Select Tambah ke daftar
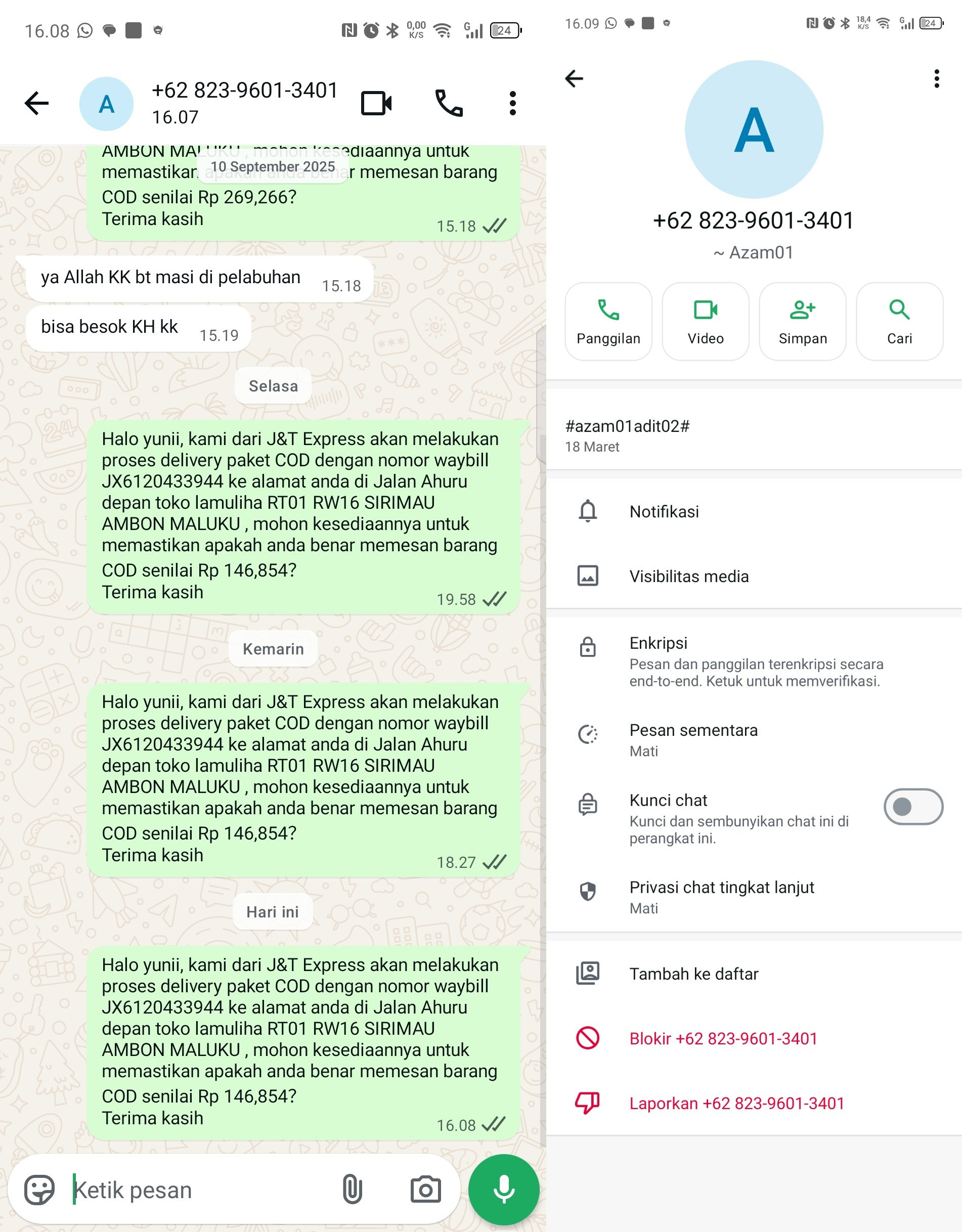The height and width of the screenshot is (1232, 962). point(754,974)
